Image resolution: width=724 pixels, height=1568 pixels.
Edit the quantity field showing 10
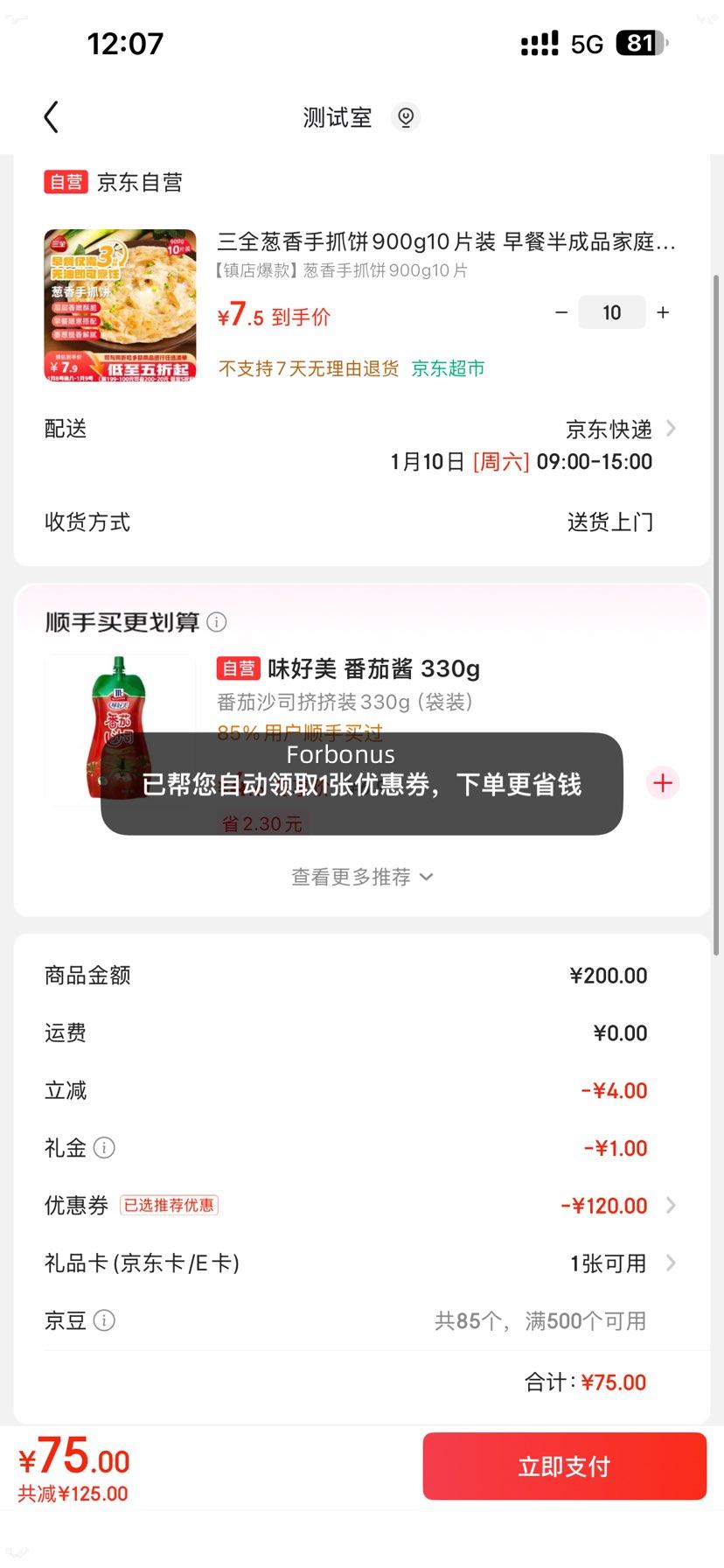pyautogui.click(x=611, y=312)
